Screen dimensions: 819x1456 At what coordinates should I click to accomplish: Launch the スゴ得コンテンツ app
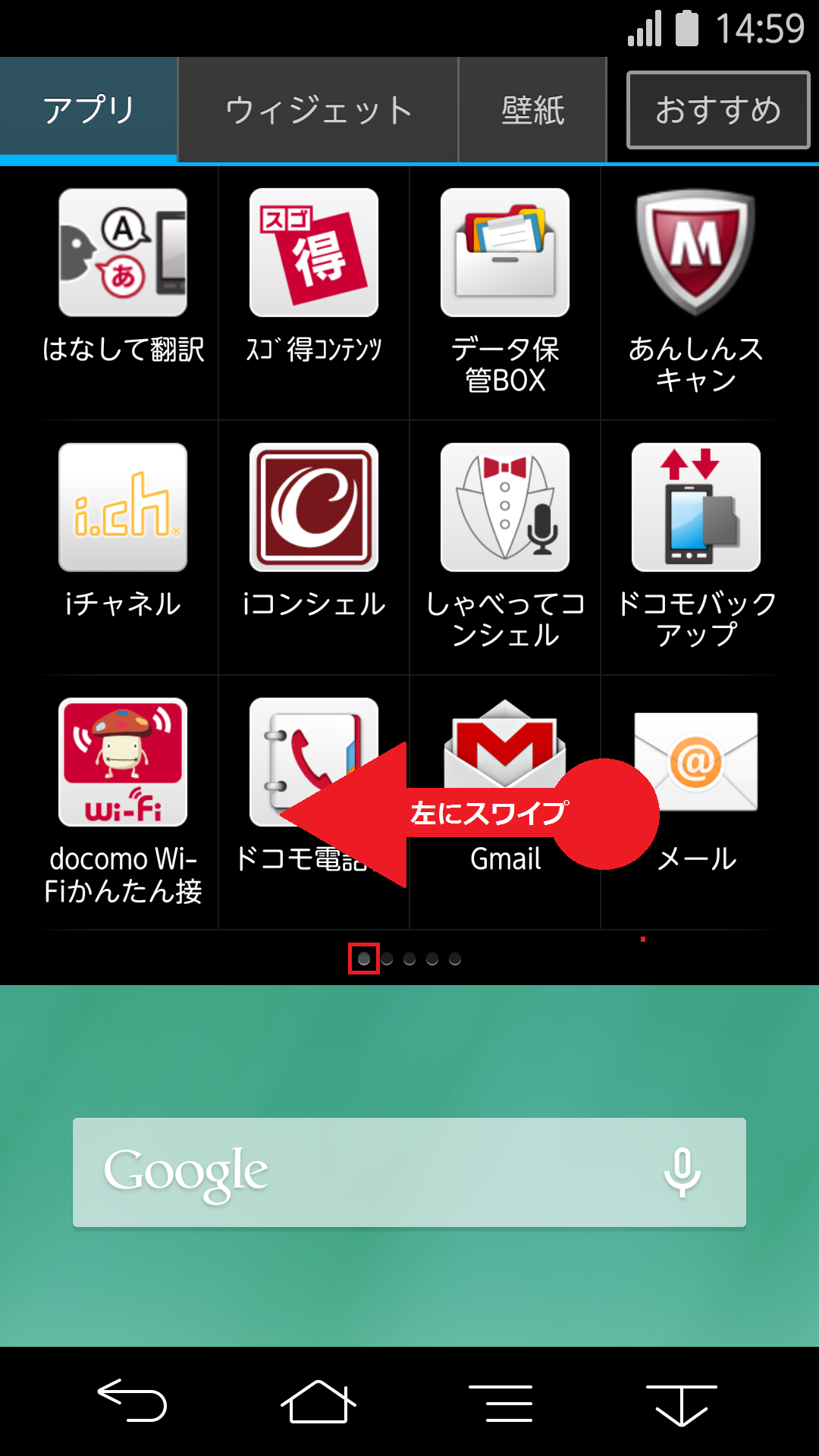pyautogui.click(x=312, y=254)
